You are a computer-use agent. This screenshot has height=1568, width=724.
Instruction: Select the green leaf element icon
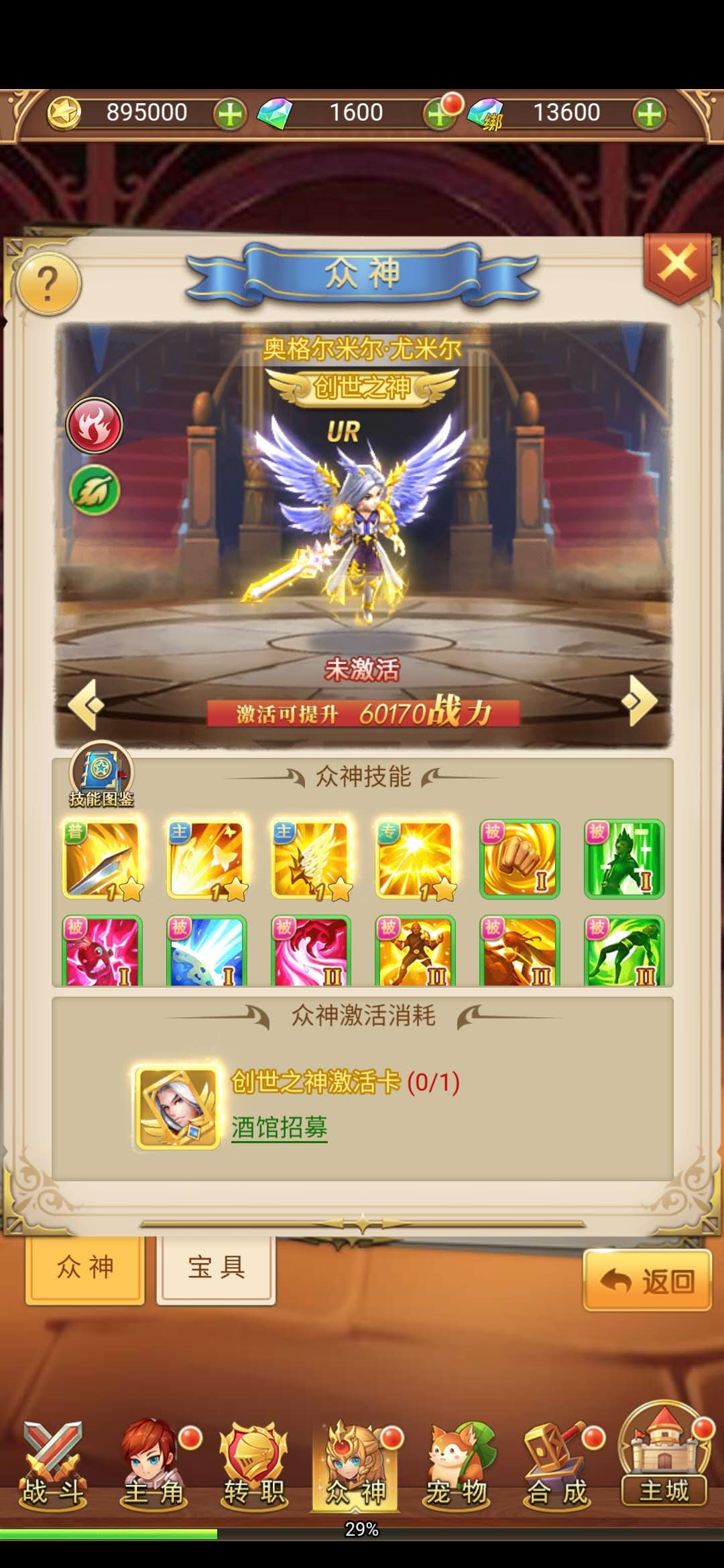(95, 491)
